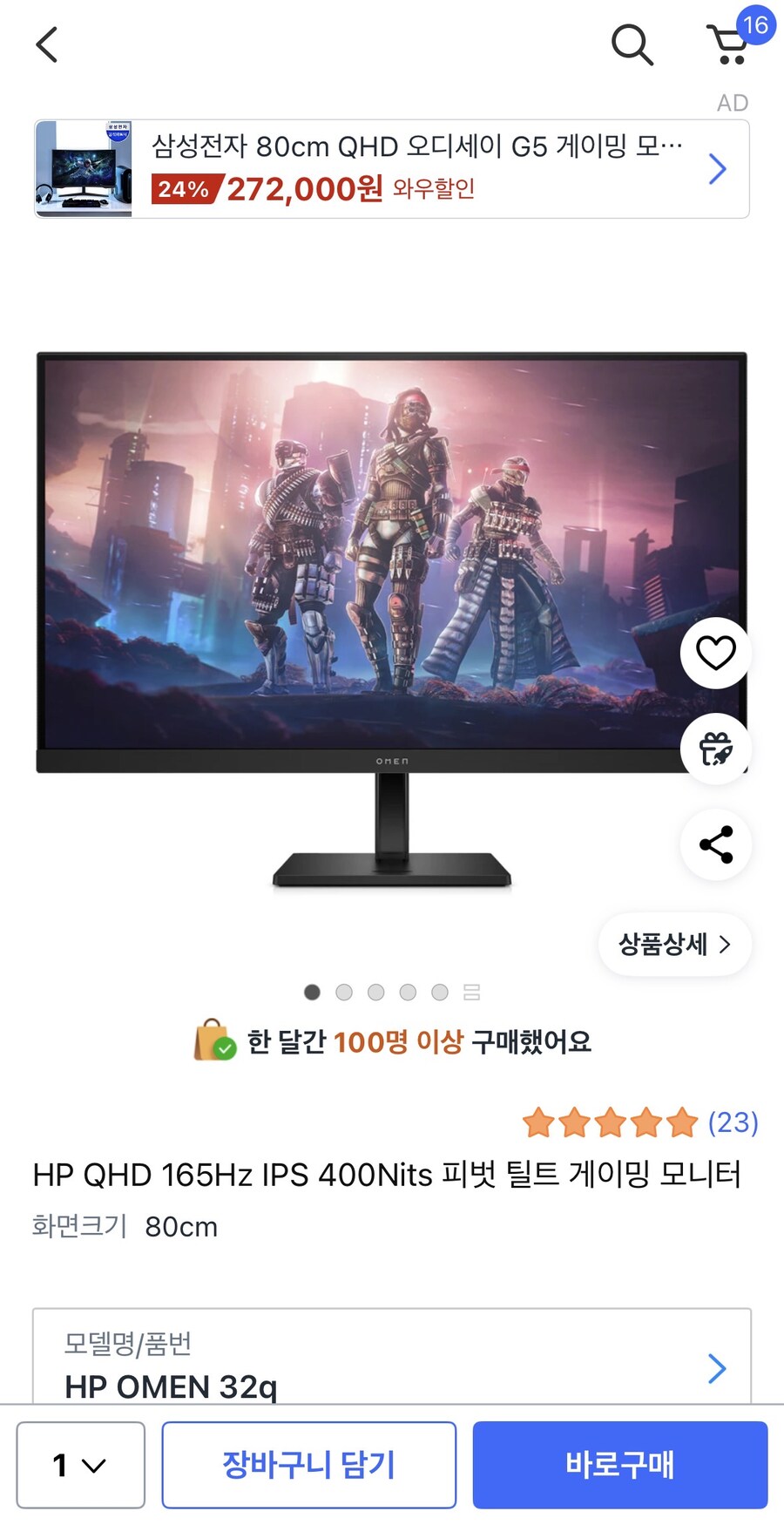Open the gift option icon
Image resolution: width=784 pixels, height=1525 pixels.
point(715,749)
